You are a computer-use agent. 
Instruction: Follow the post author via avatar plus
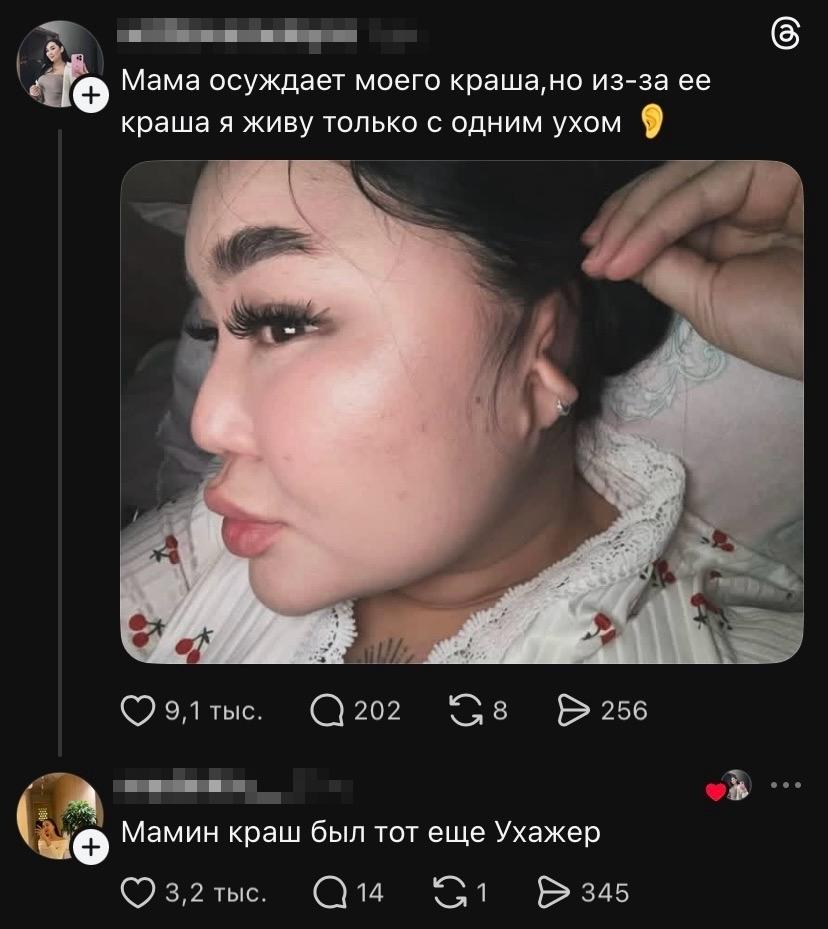(91, 96)
